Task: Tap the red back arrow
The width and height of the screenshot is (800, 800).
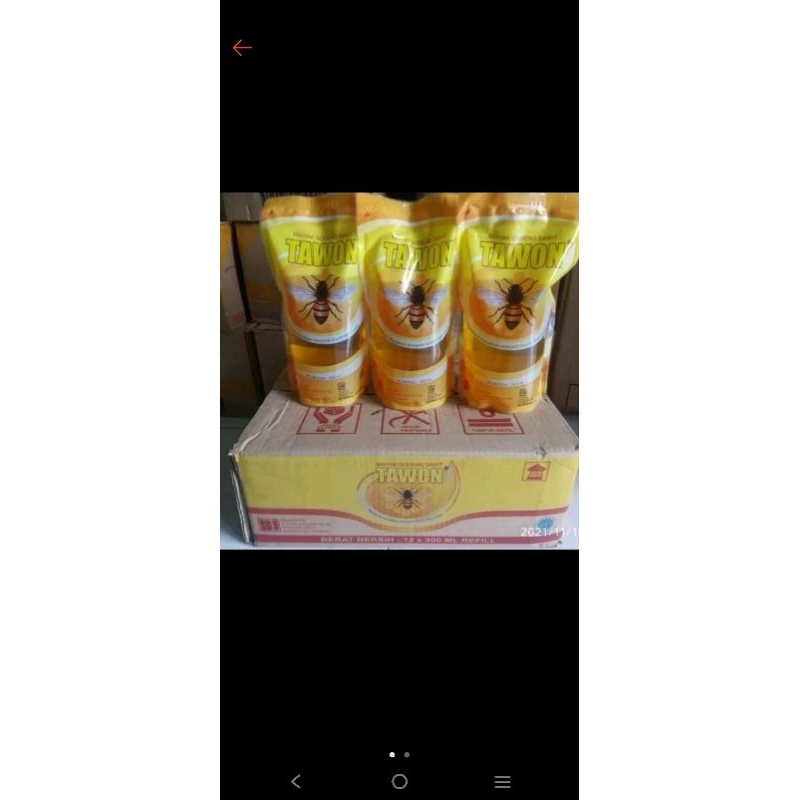Action: [242, 48]
